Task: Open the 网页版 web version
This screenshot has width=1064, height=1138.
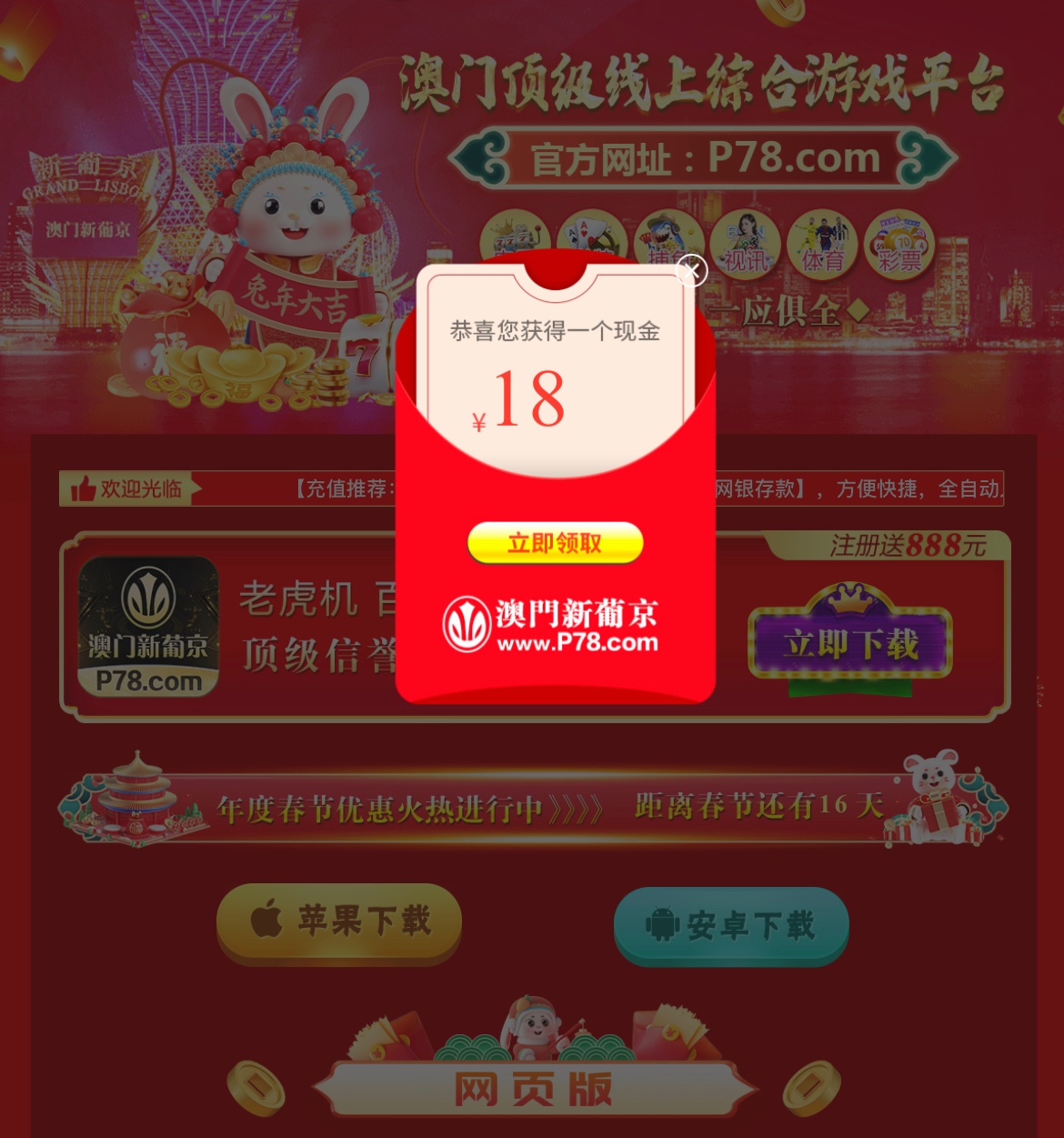Action: pos(534,1088)
